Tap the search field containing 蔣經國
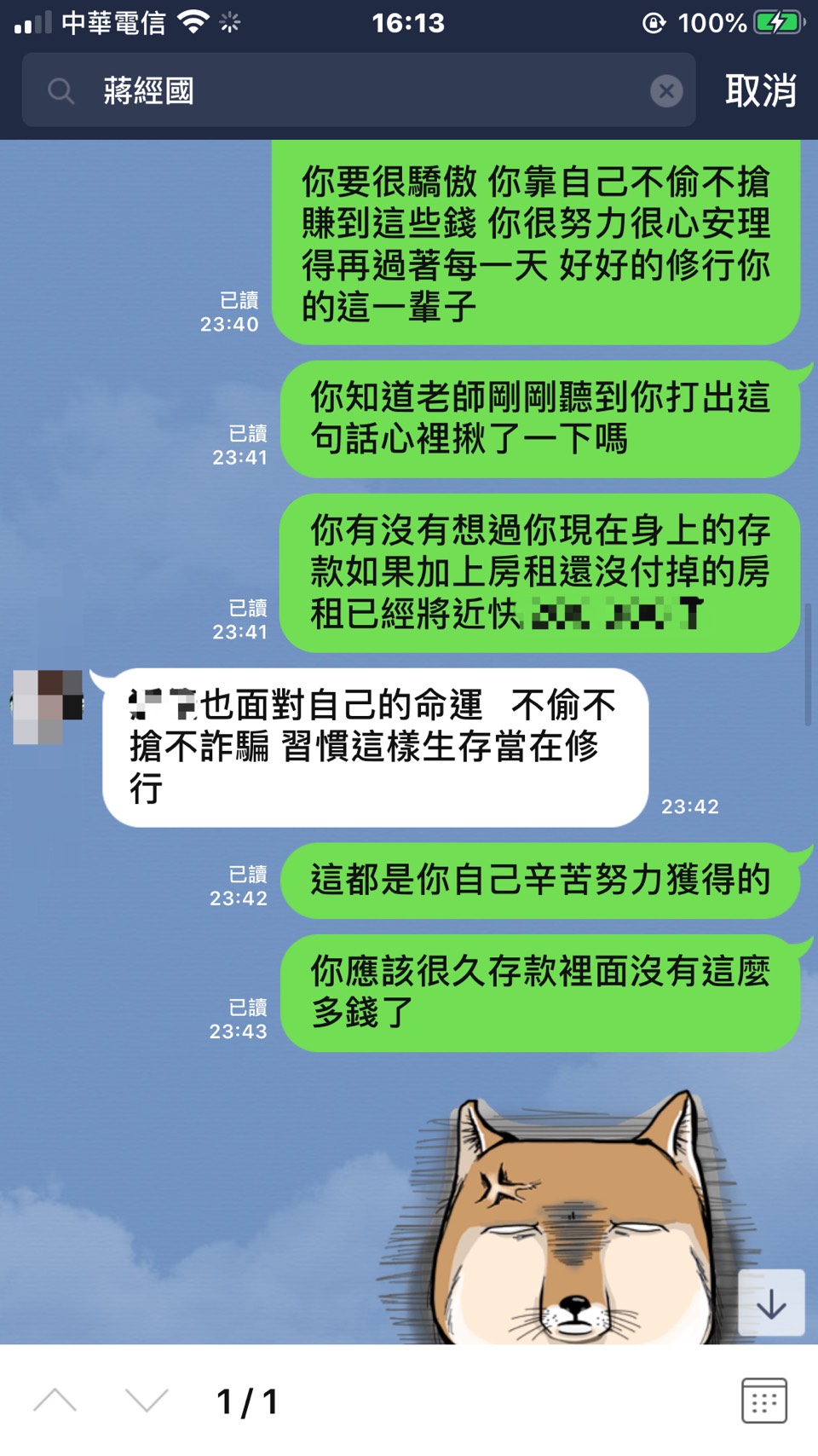Screen dimensions: 818x1456 click(358, 90)
